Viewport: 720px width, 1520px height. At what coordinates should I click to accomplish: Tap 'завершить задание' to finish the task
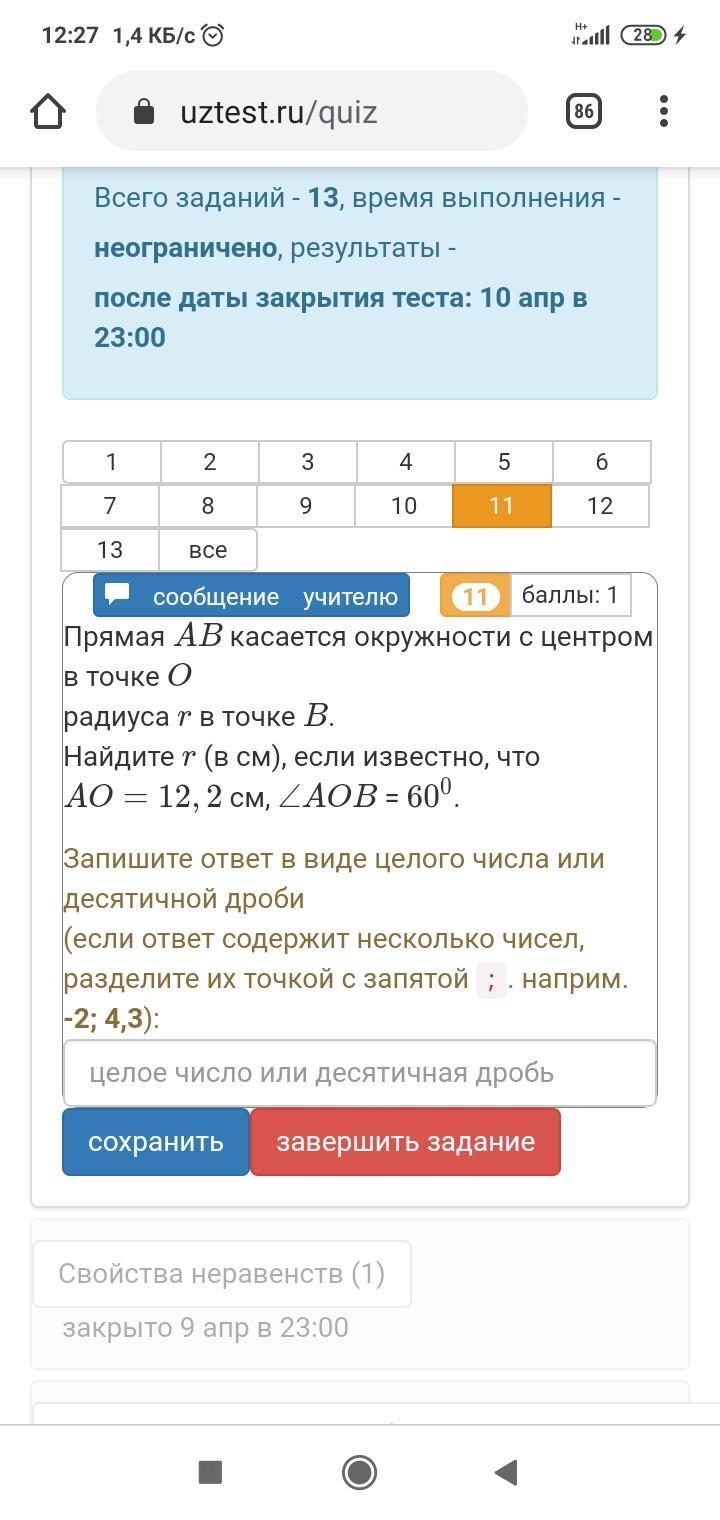coord(405,1142)
